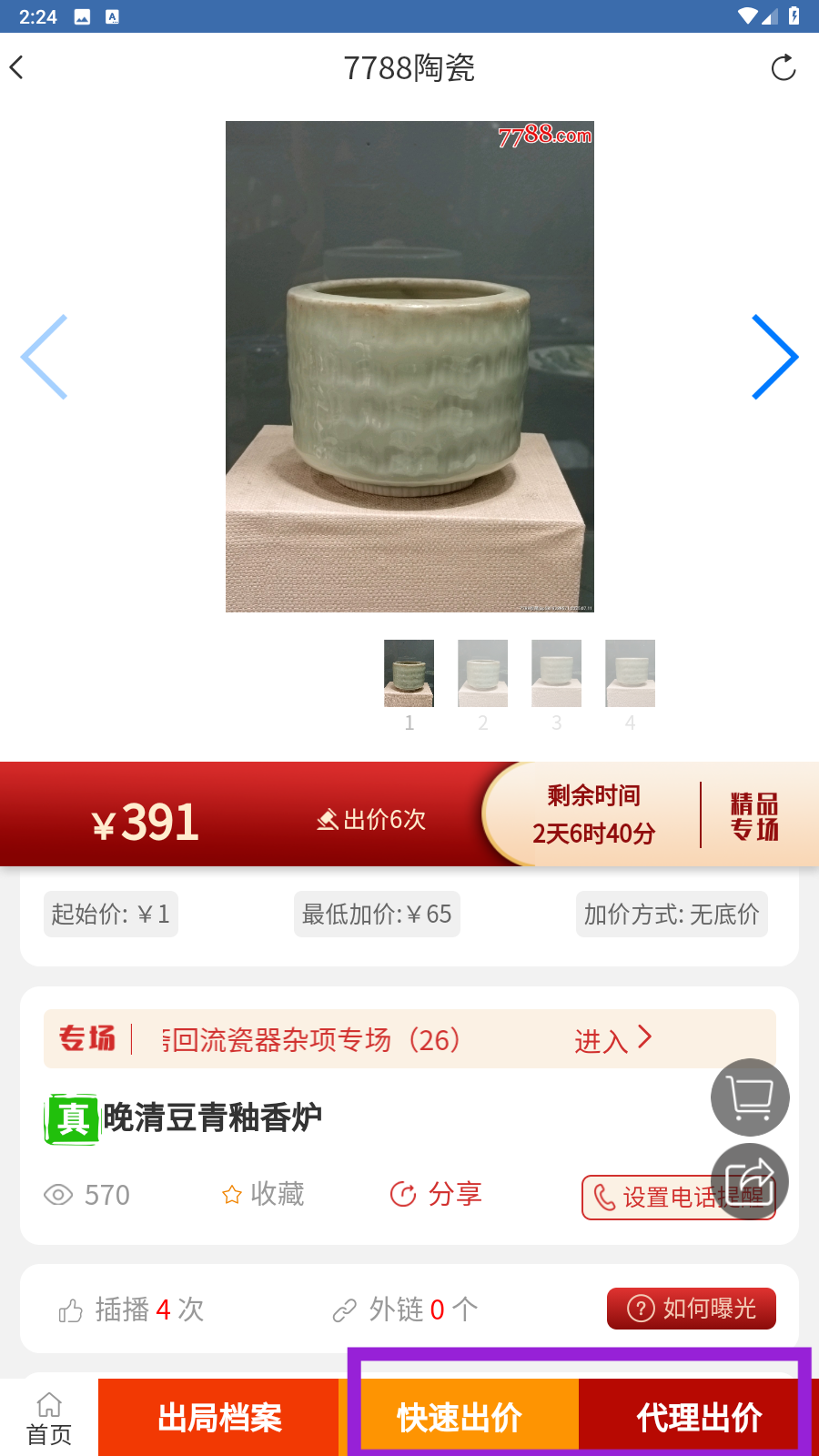This screenshot has height=1456, width=819.
Task: Select thumbnail number 4
Action: [x=630, y=674]
